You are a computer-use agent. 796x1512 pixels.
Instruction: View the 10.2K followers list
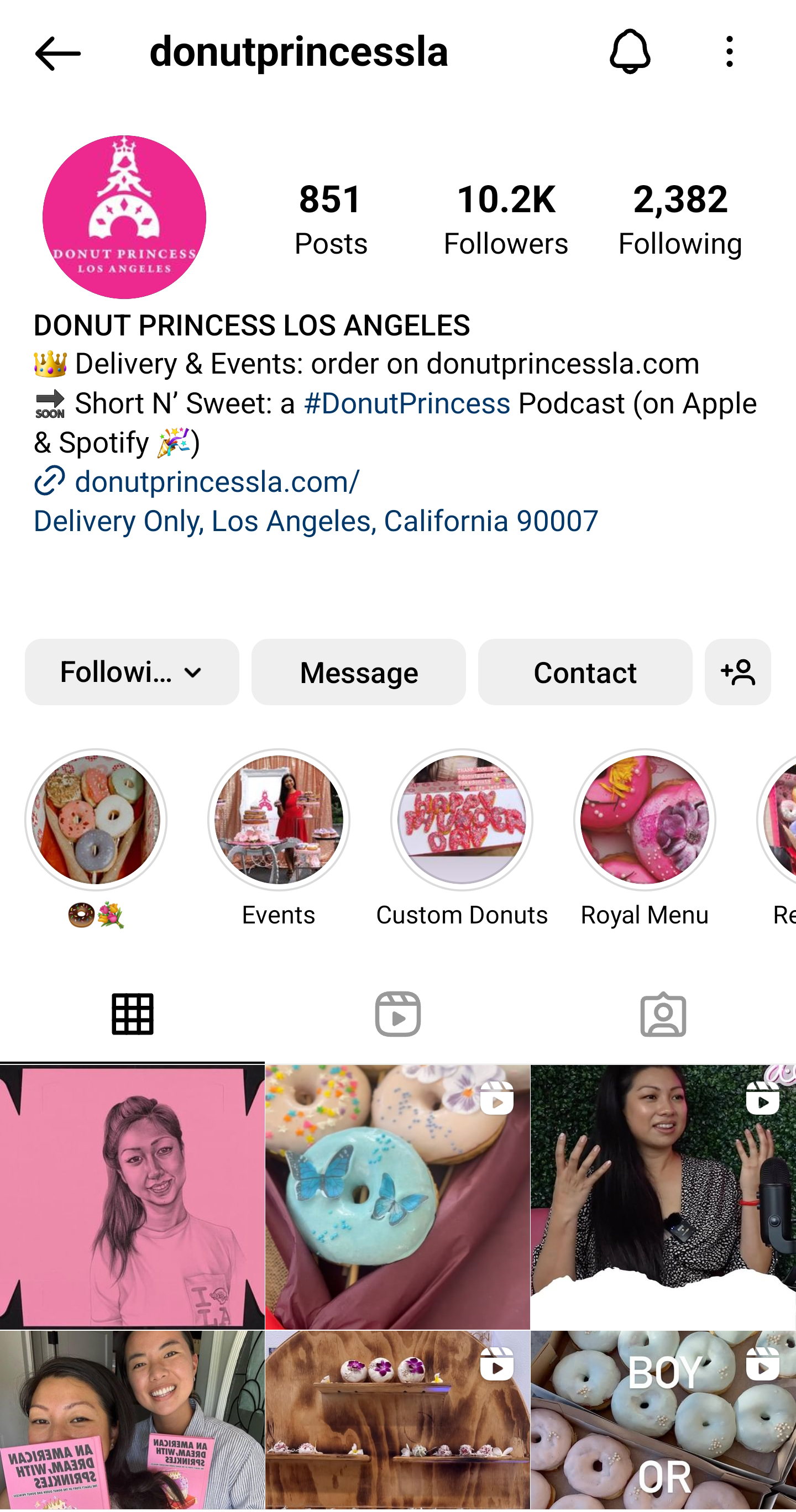(505, 219)
